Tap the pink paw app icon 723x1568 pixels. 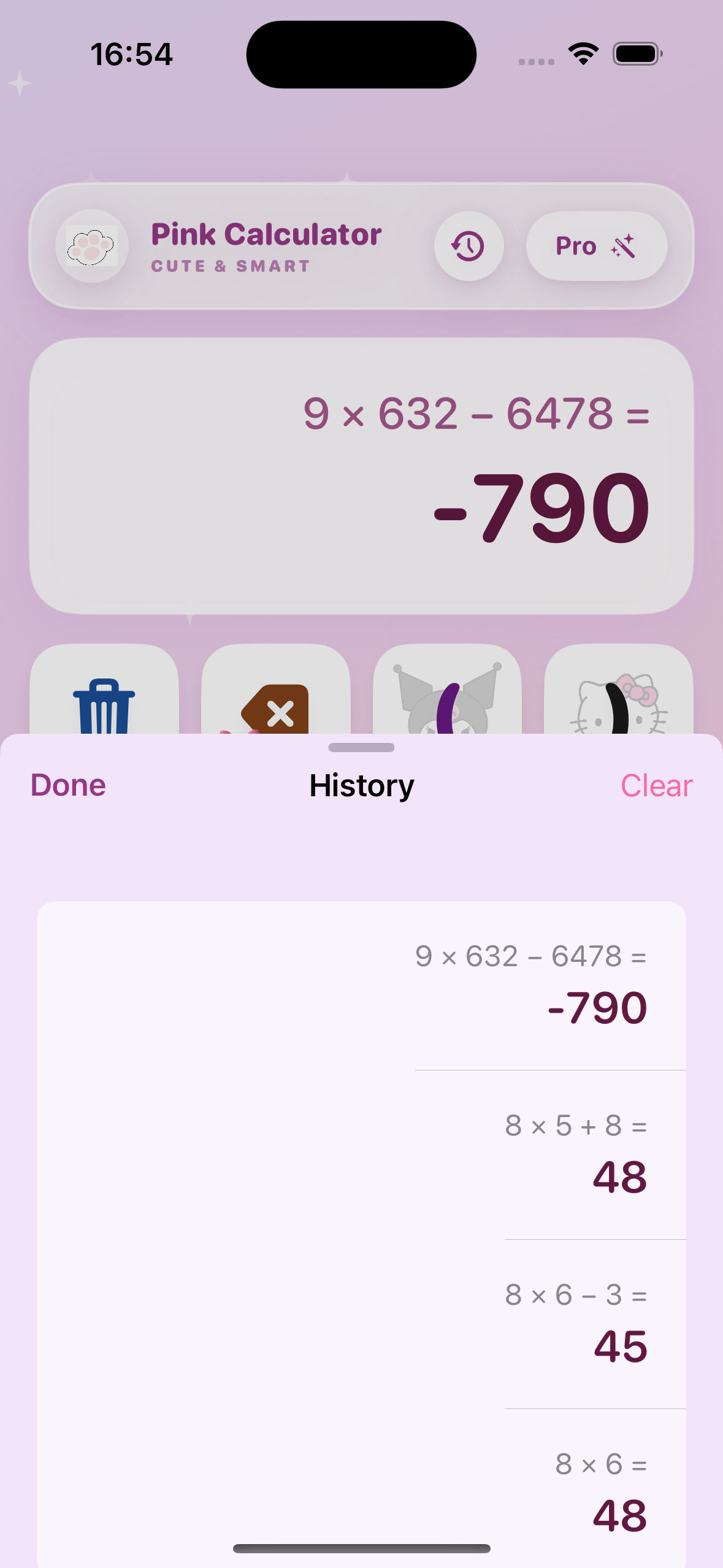[92, 246]
